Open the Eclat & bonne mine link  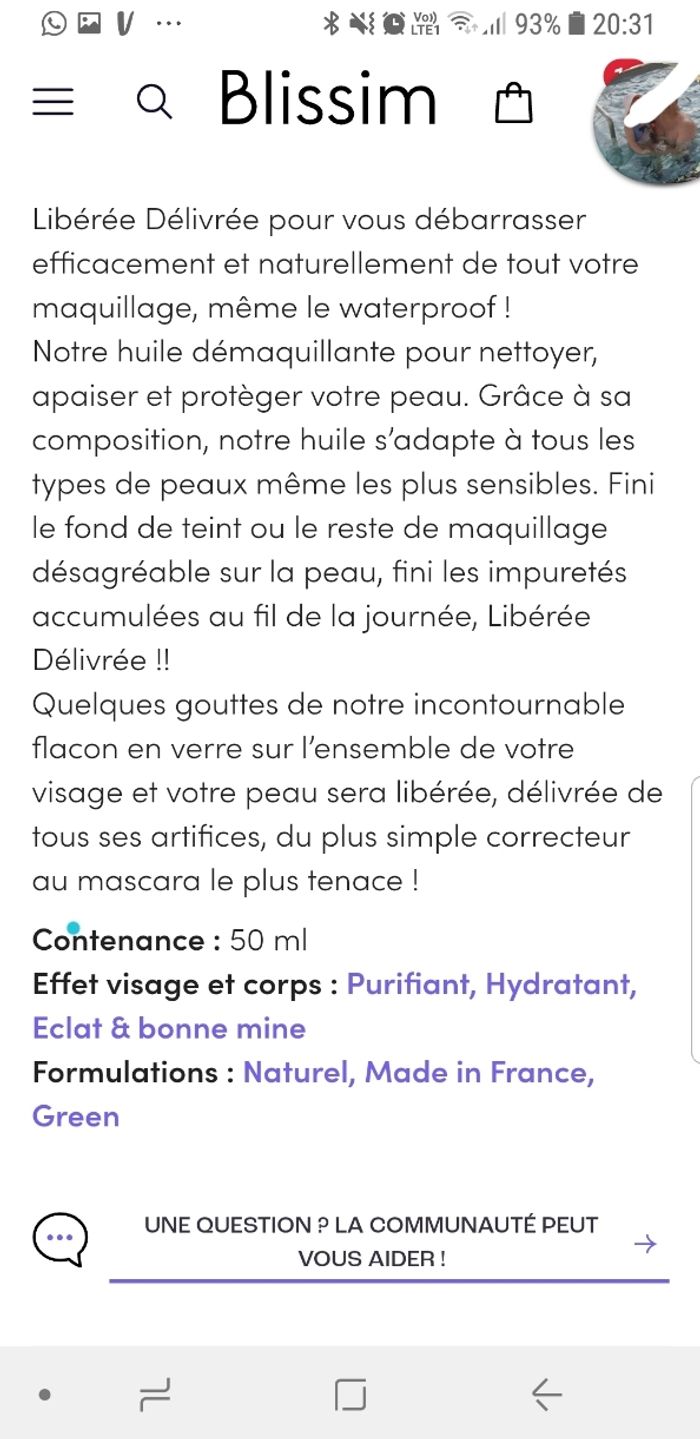(x=169, y=1028)
